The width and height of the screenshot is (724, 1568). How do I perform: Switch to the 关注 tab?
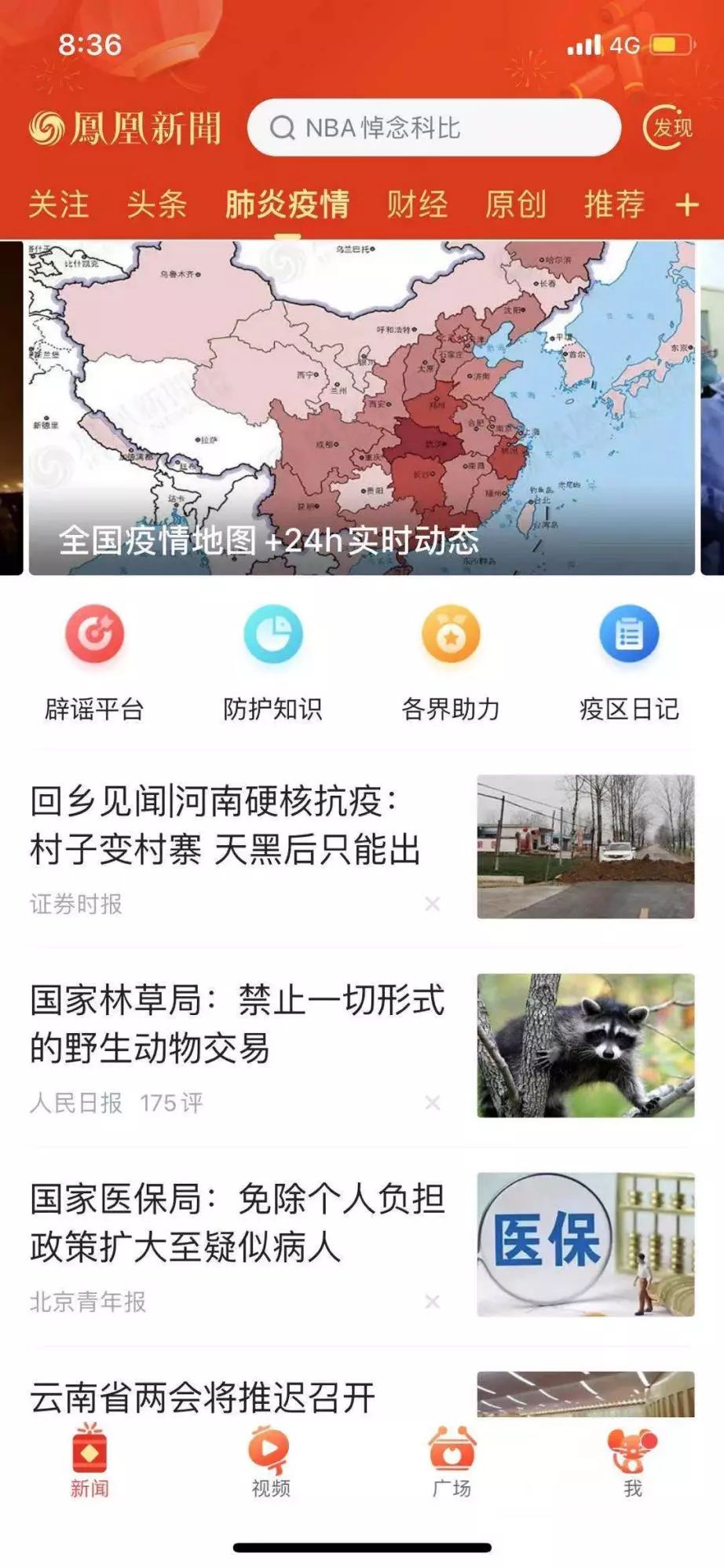[x=59, y=205]
